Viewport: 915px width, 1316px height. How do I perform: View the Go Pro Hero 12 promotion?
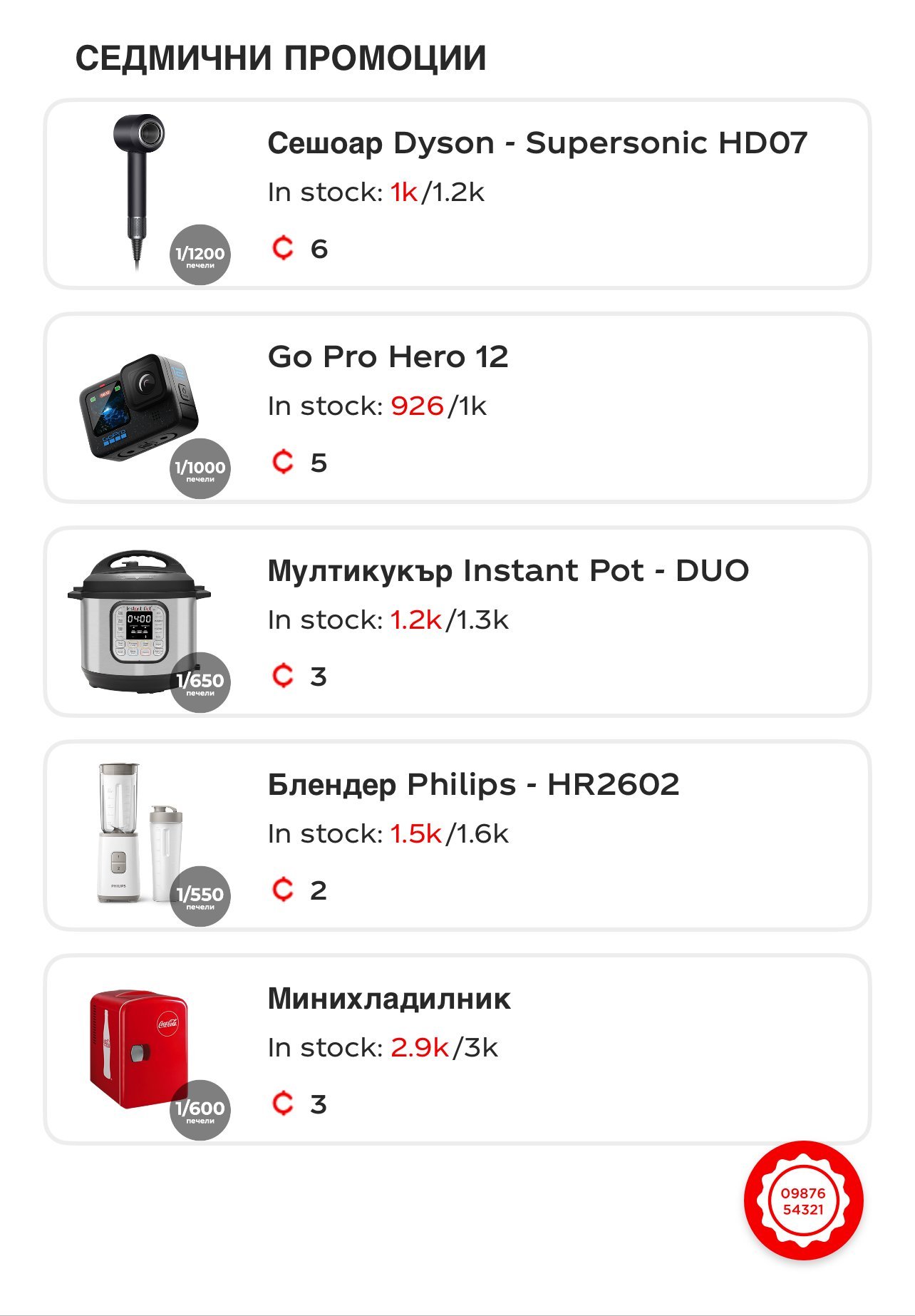pos(457,408)
